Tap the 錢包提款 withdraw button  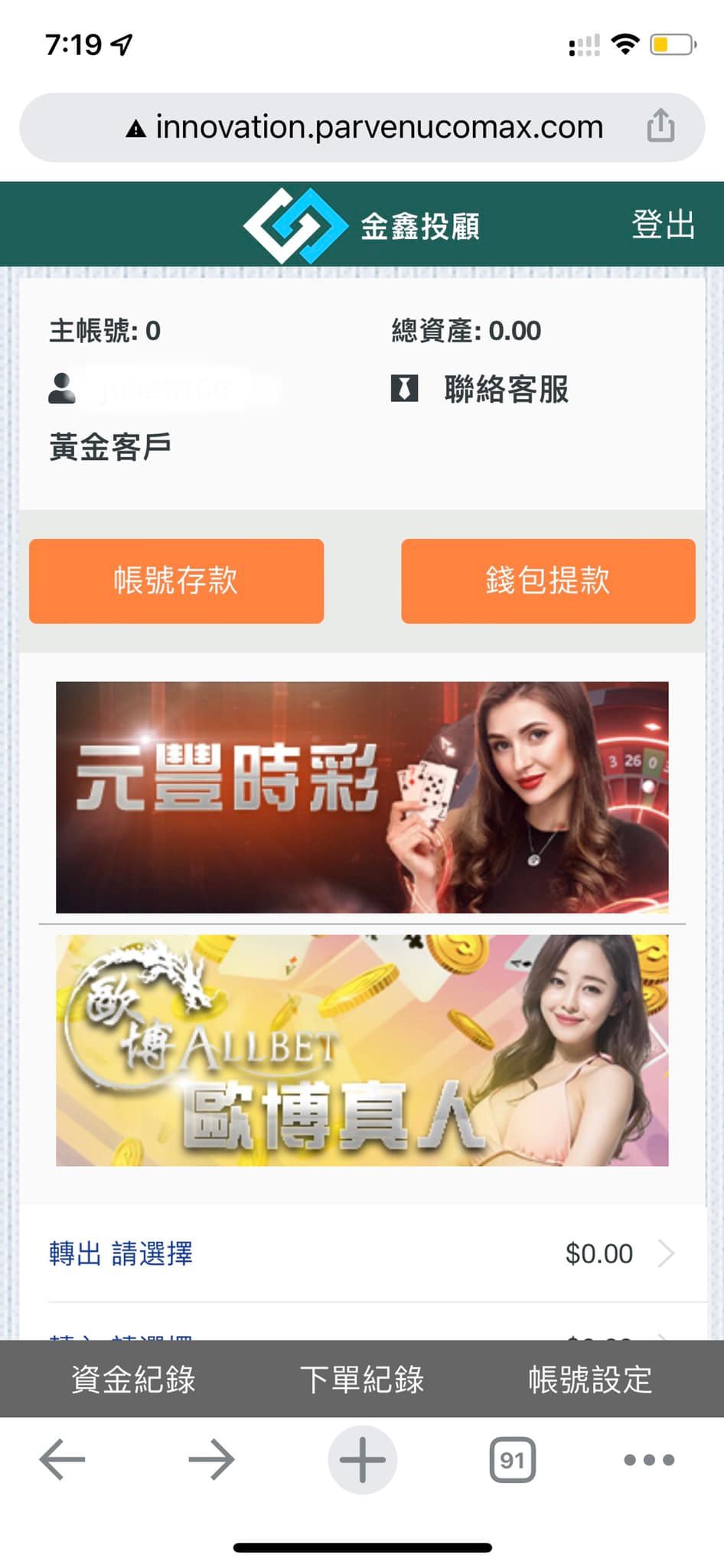click(548, 580)
